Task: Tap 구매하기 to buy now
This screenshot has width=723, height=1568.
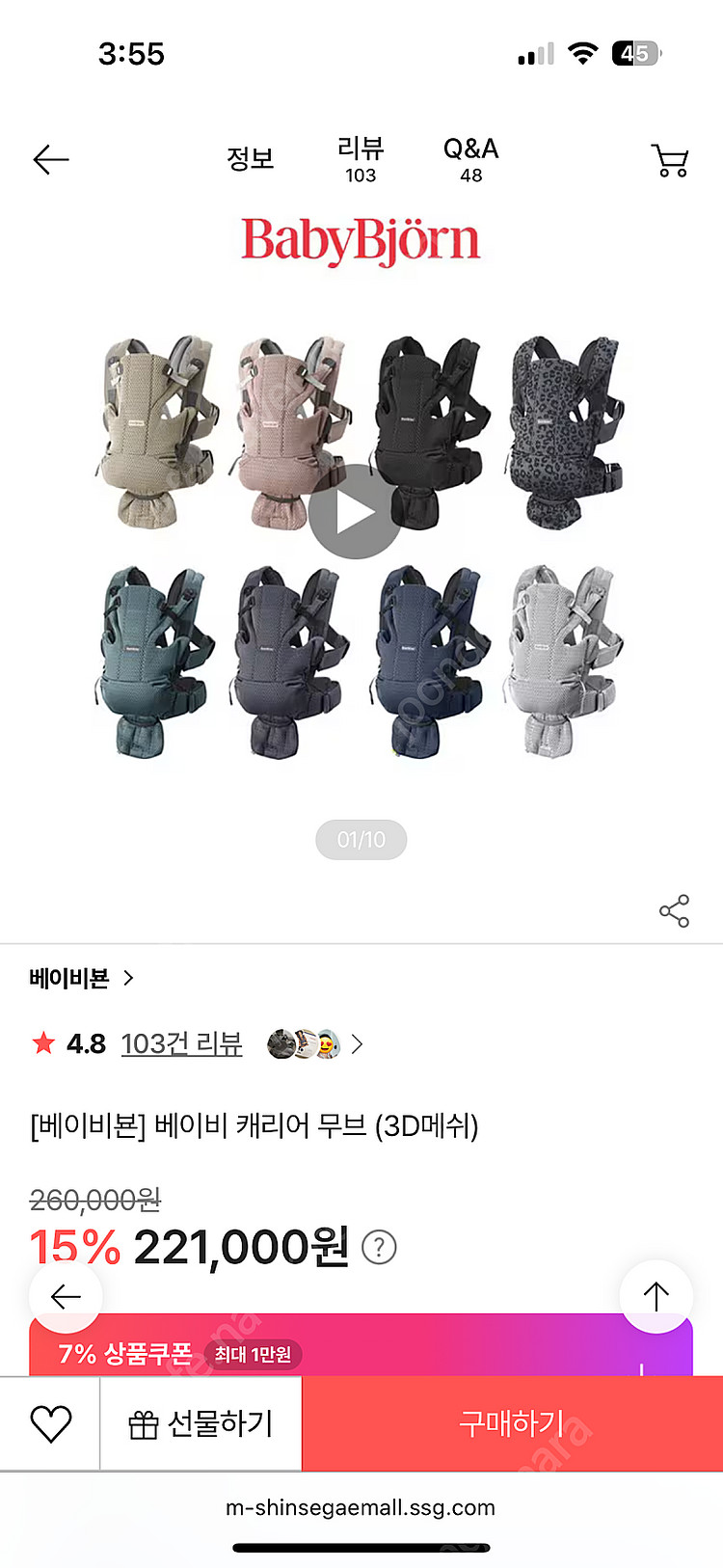Action: [x=512, y=1423]
